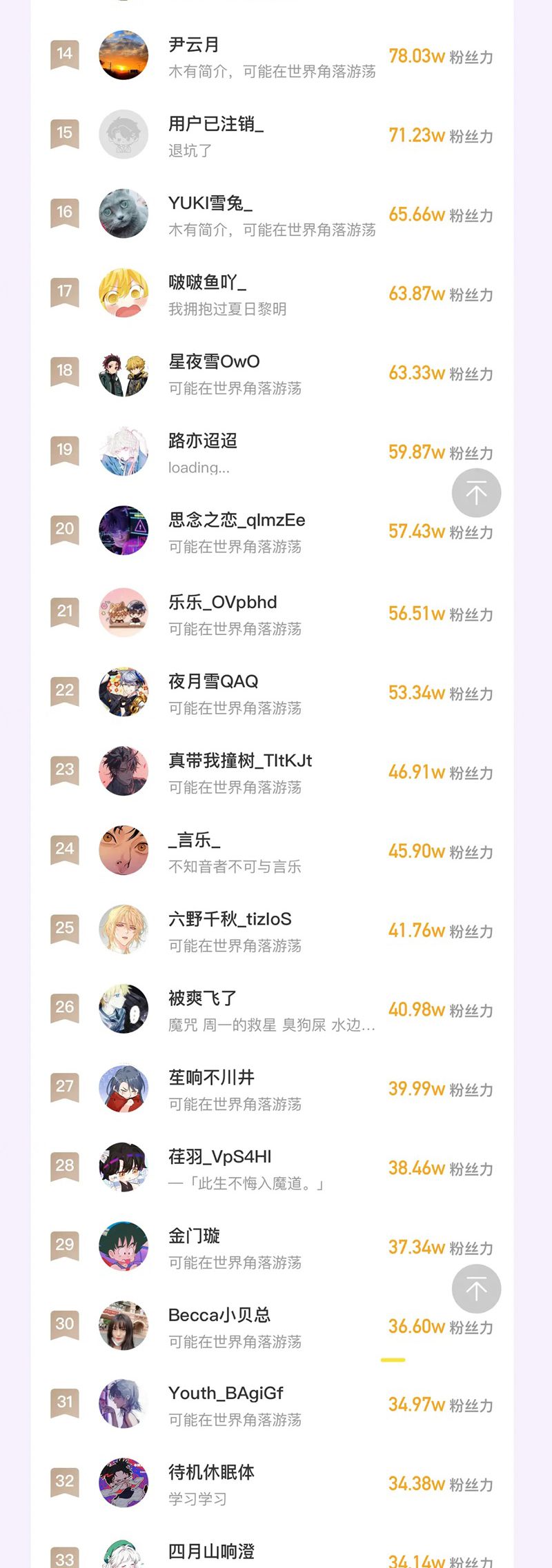Open the 思念之恋_qlmzEe entry
552x1568 pixels.
coord(272,532)
